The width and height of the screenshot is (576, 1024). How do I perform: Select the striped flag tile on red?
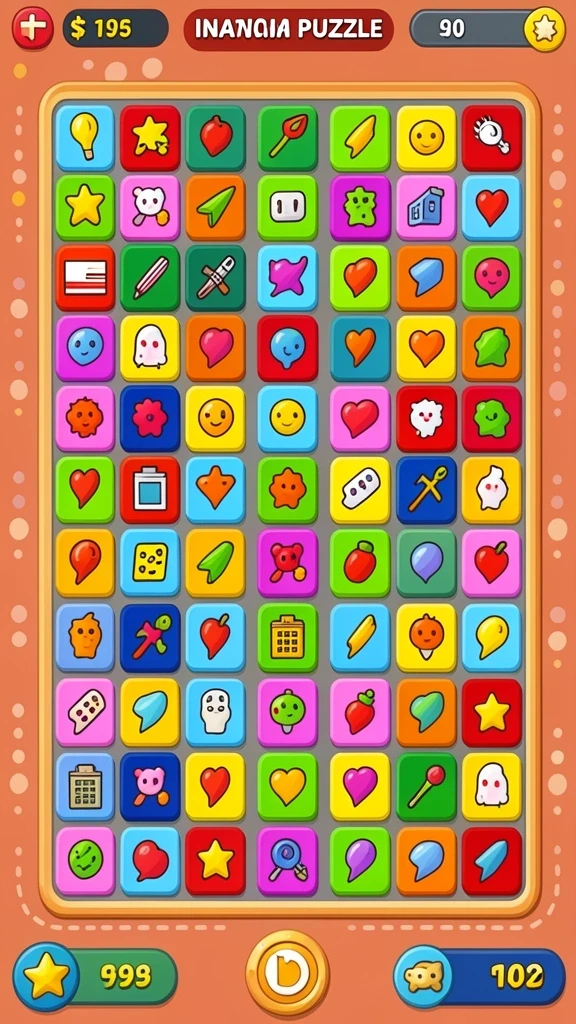click(x=85, y=278)
